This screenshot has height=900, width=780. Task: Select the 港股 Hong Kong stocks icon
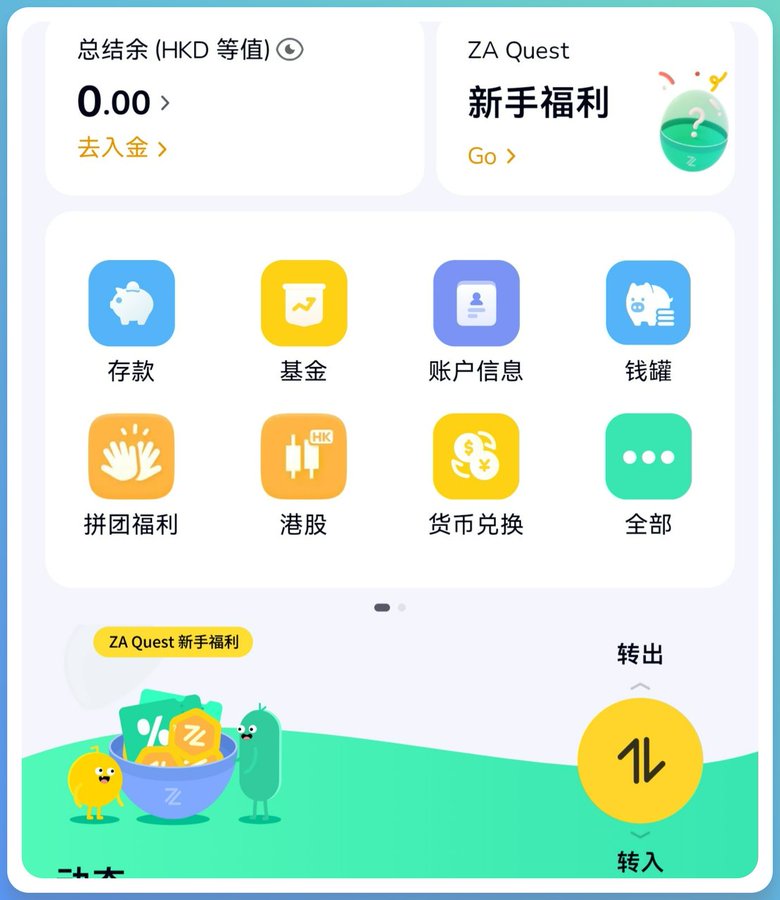point(303,456)
